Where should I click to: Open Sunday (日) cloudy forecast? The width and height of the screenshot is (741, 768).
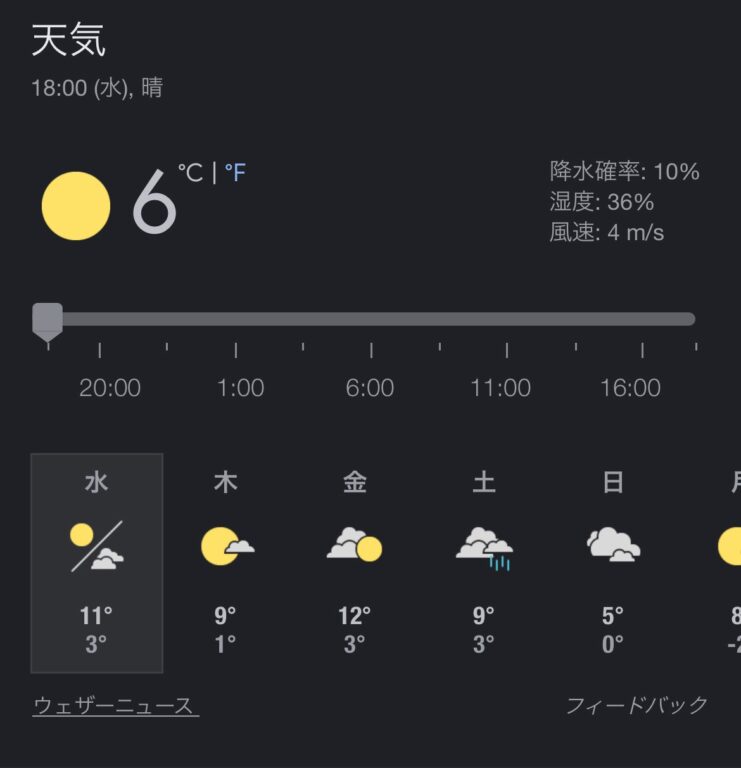pos(613,563)
